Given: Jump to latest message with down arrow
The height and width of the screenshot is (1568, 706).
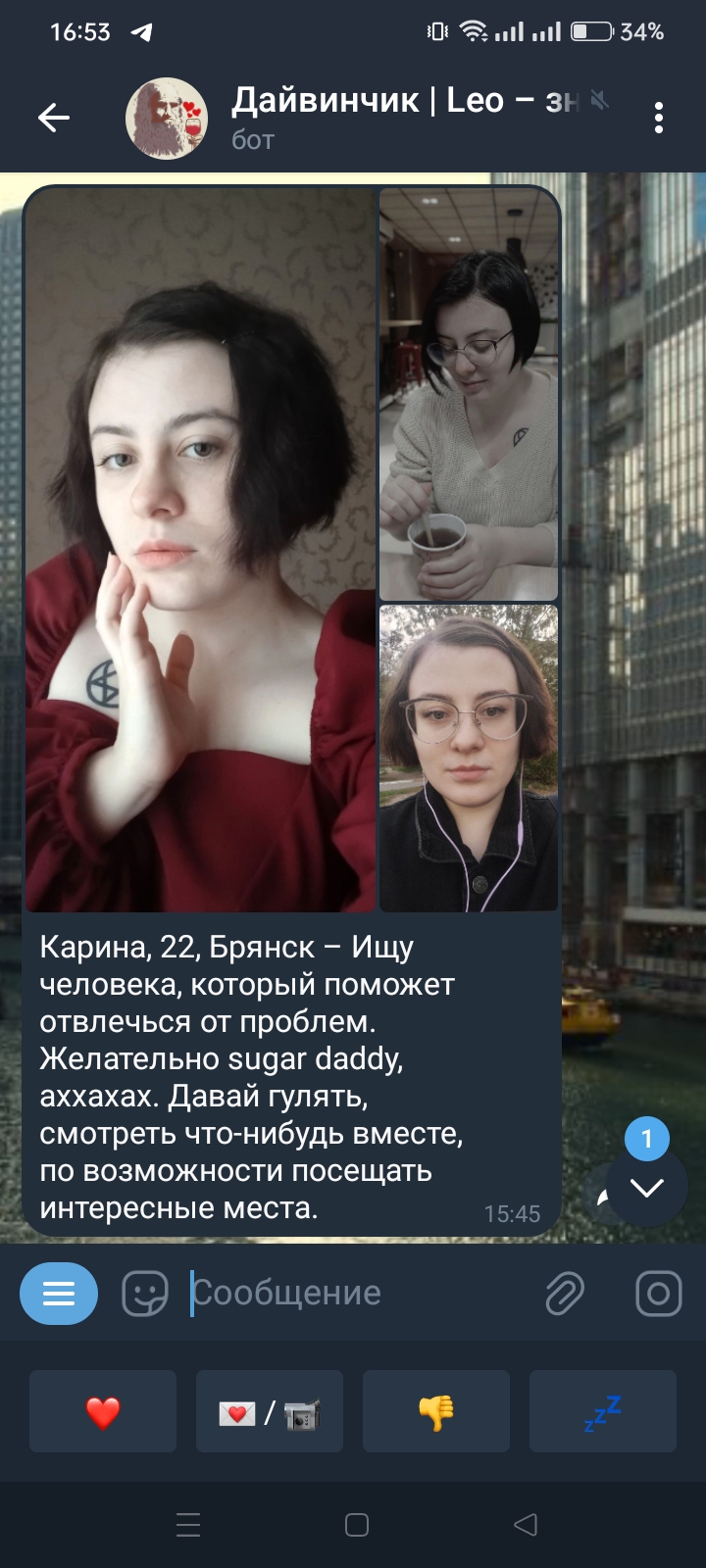Looking at the screenshot, I should pos(646,1188).
